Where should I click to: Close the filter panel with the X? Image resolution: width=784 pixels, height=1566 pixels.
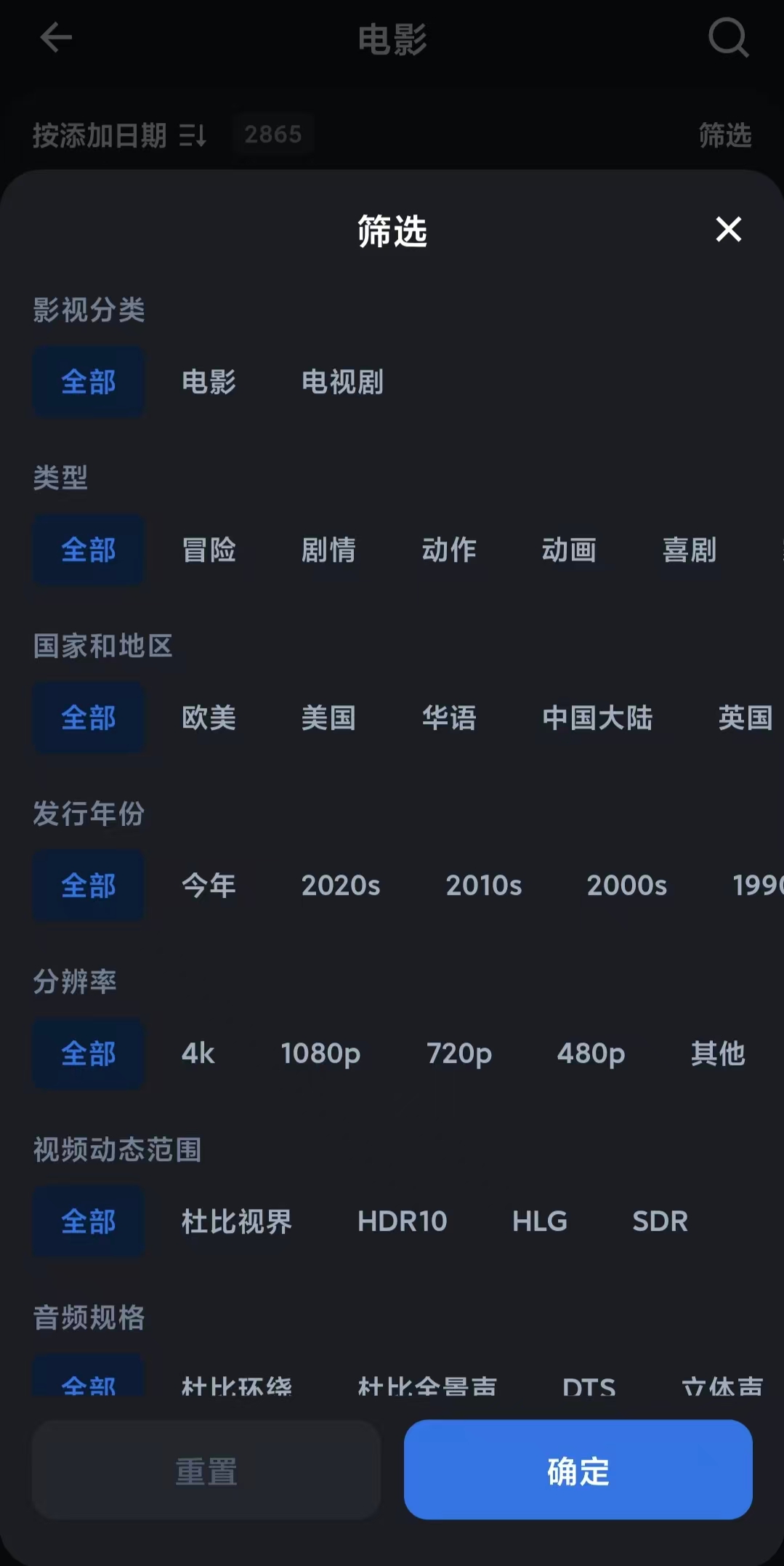[727, 230]
